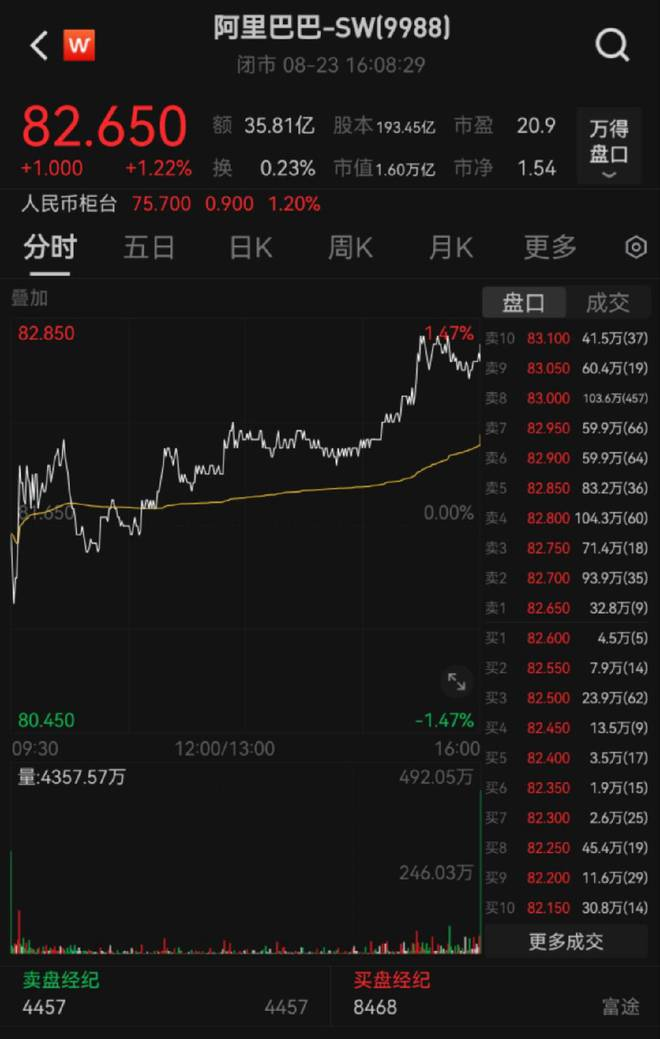
Task: Go back using the top-left arrow
Action: 38,45
